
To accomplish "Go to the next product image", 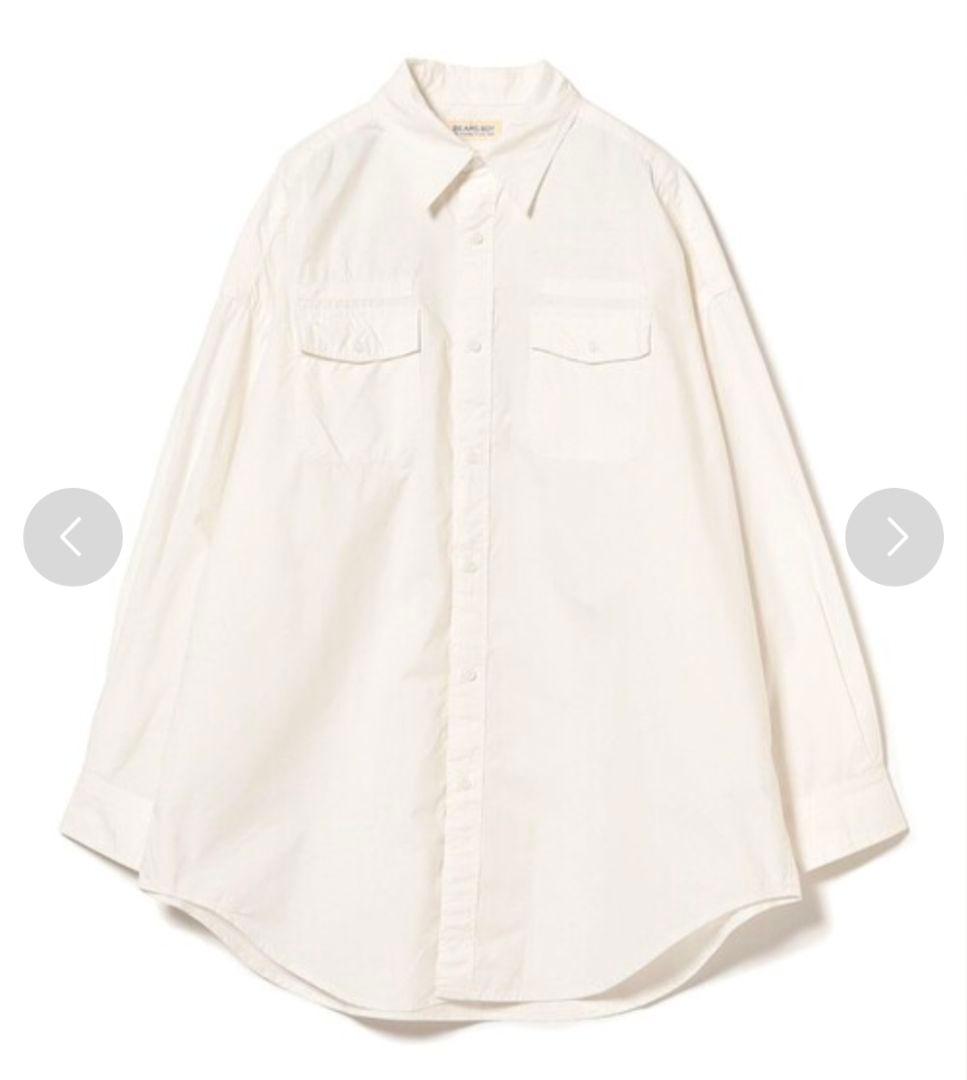I will tap(894, 537).
